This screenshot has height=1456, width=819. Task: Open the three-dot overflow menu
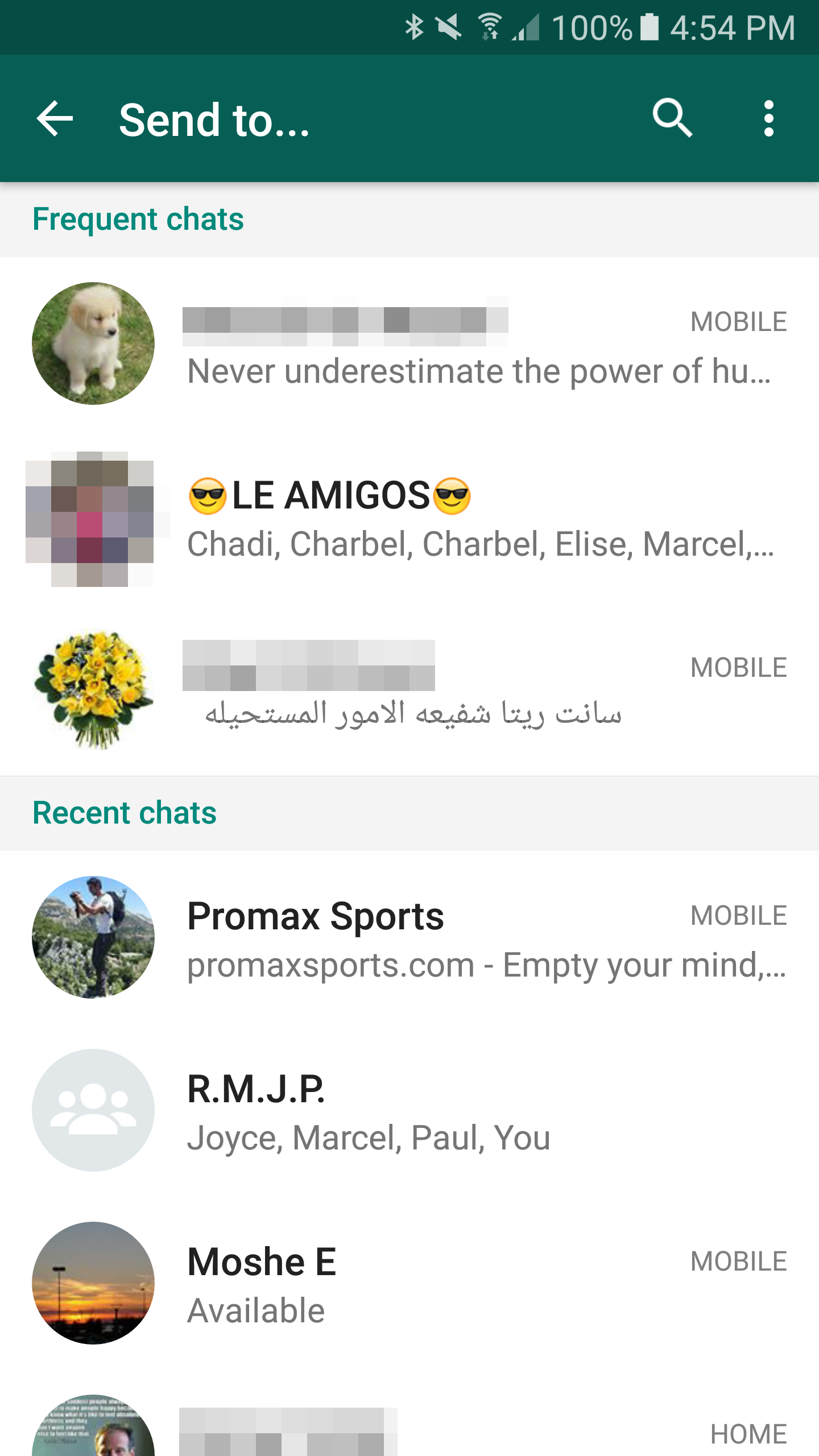click(769, 119)
